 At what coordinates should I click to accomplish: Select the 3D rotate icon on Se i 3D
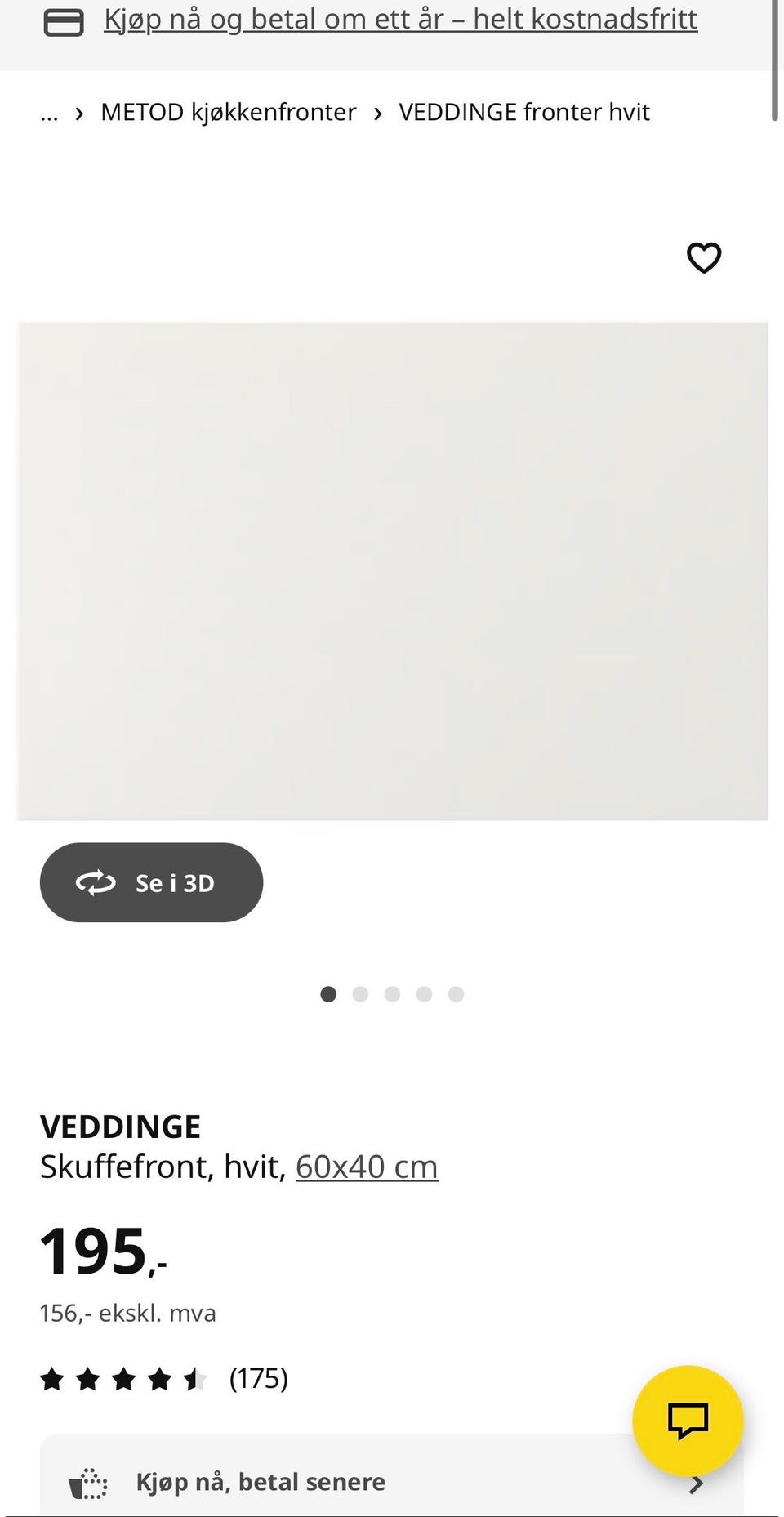click(x=95, y=882)
